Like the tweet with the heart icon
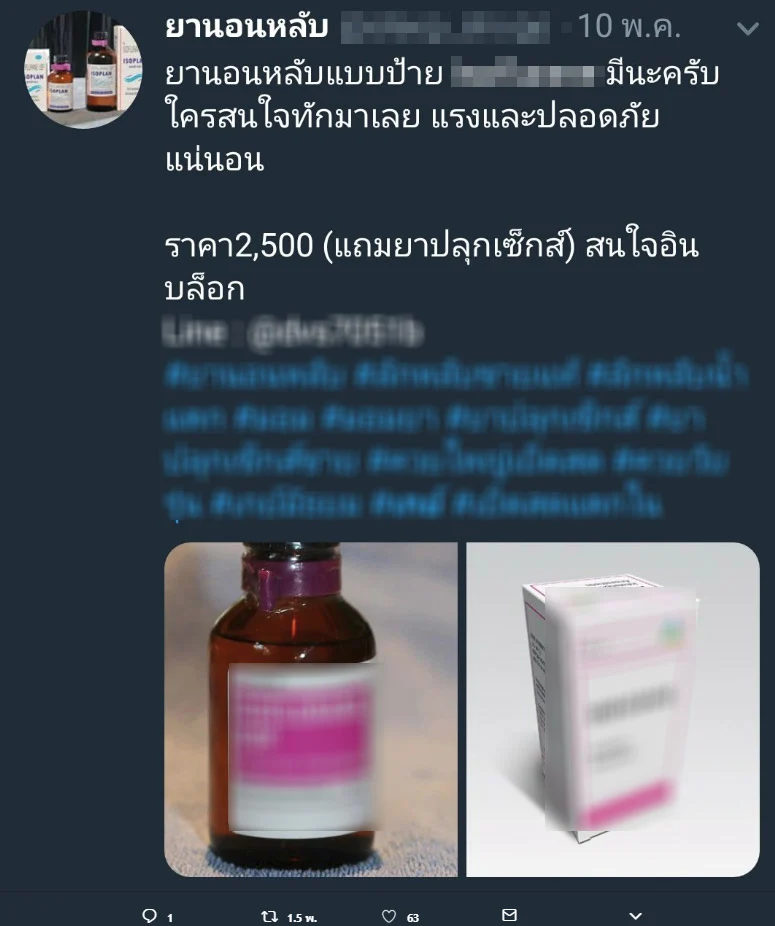The height and width of the screenshot is (926, 775). pyautogui.click(x=390, y=915)
